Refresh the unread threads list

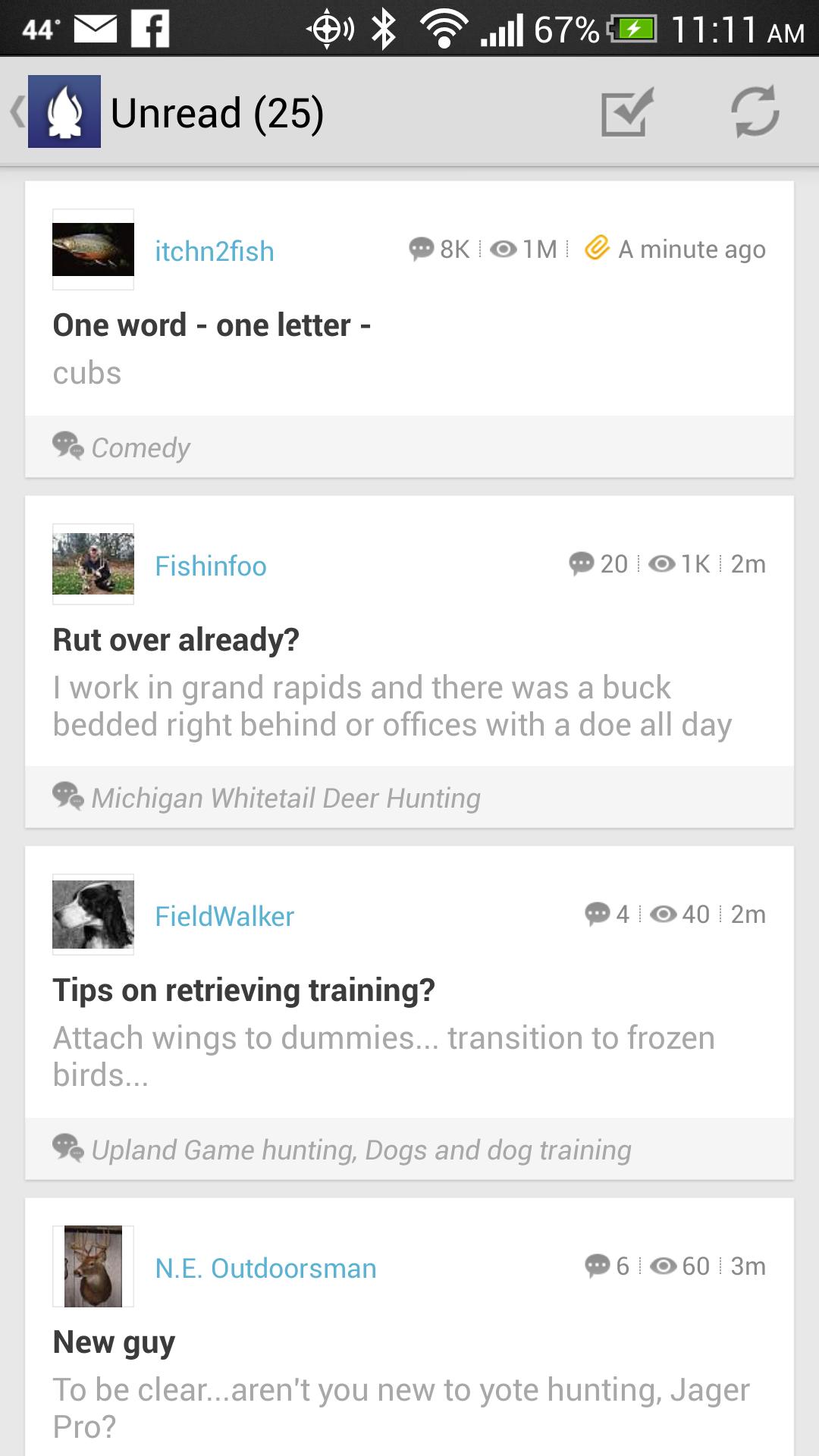pyautogui.click(x=755, y=113)
